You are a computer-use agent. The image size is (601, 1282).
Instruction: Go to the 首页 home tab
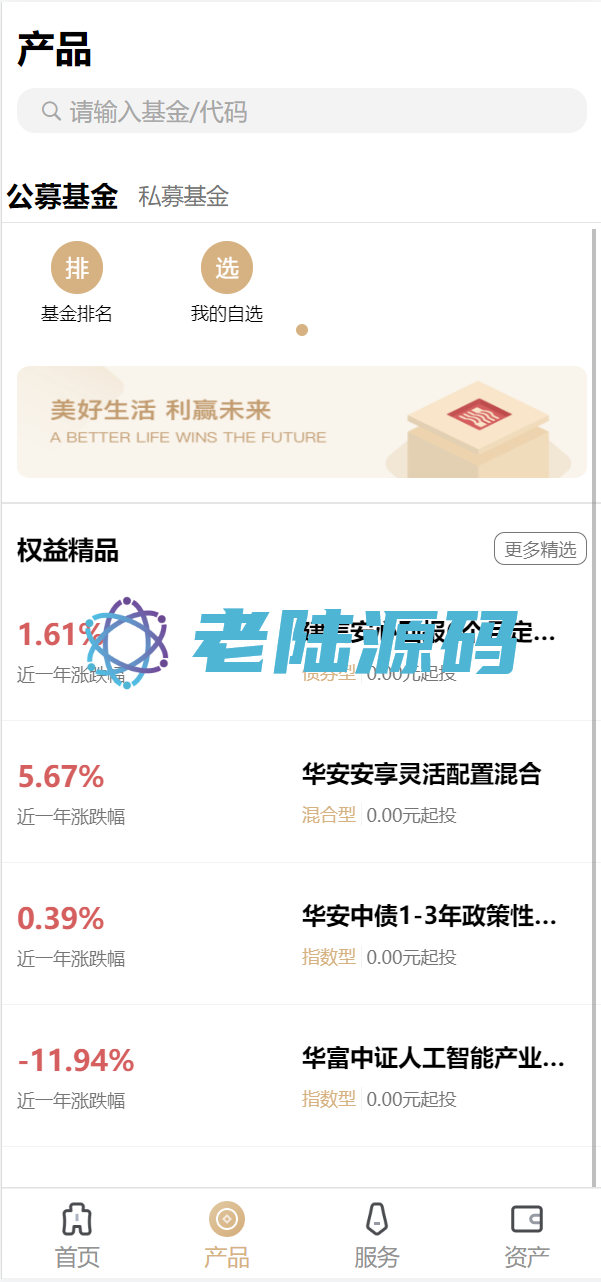(x=77, y=1236)
